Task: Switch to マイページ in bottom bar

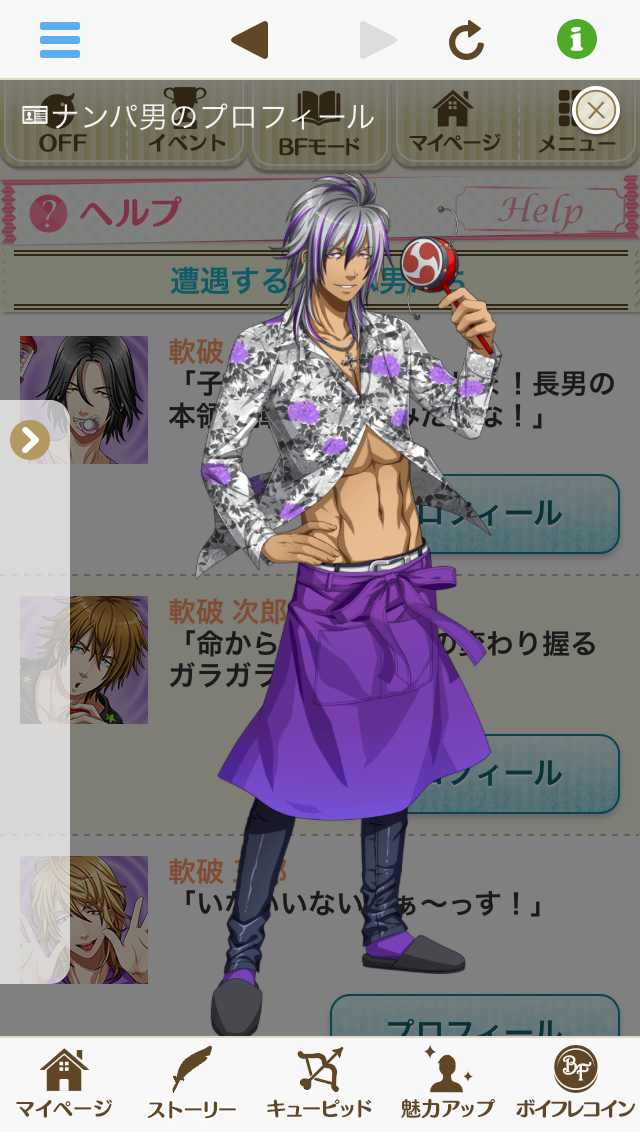Action: pyautogui.click(x=64, y=1085)
